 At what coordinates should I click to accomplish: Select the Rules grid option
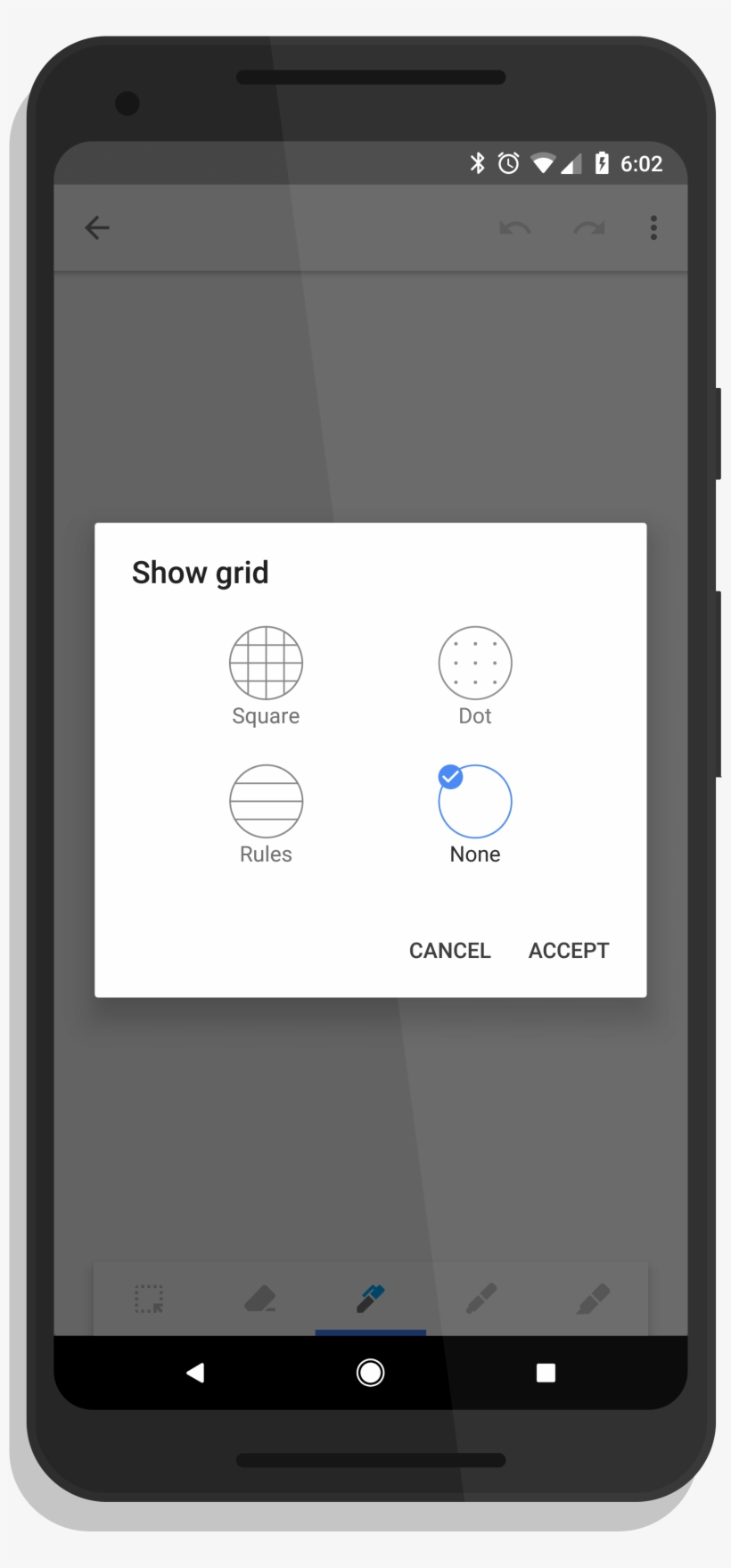(266, 801)
